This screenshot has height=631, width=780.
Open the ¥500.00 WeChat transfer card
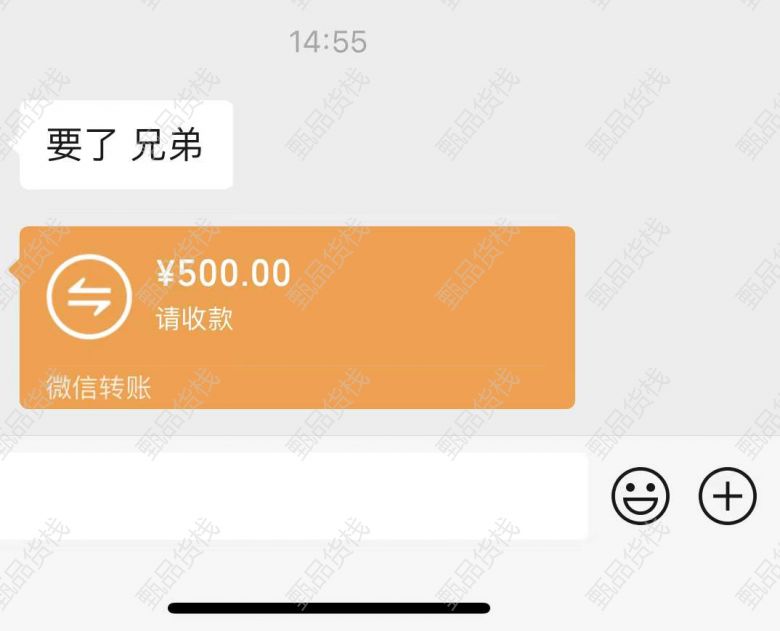point(297,317)
